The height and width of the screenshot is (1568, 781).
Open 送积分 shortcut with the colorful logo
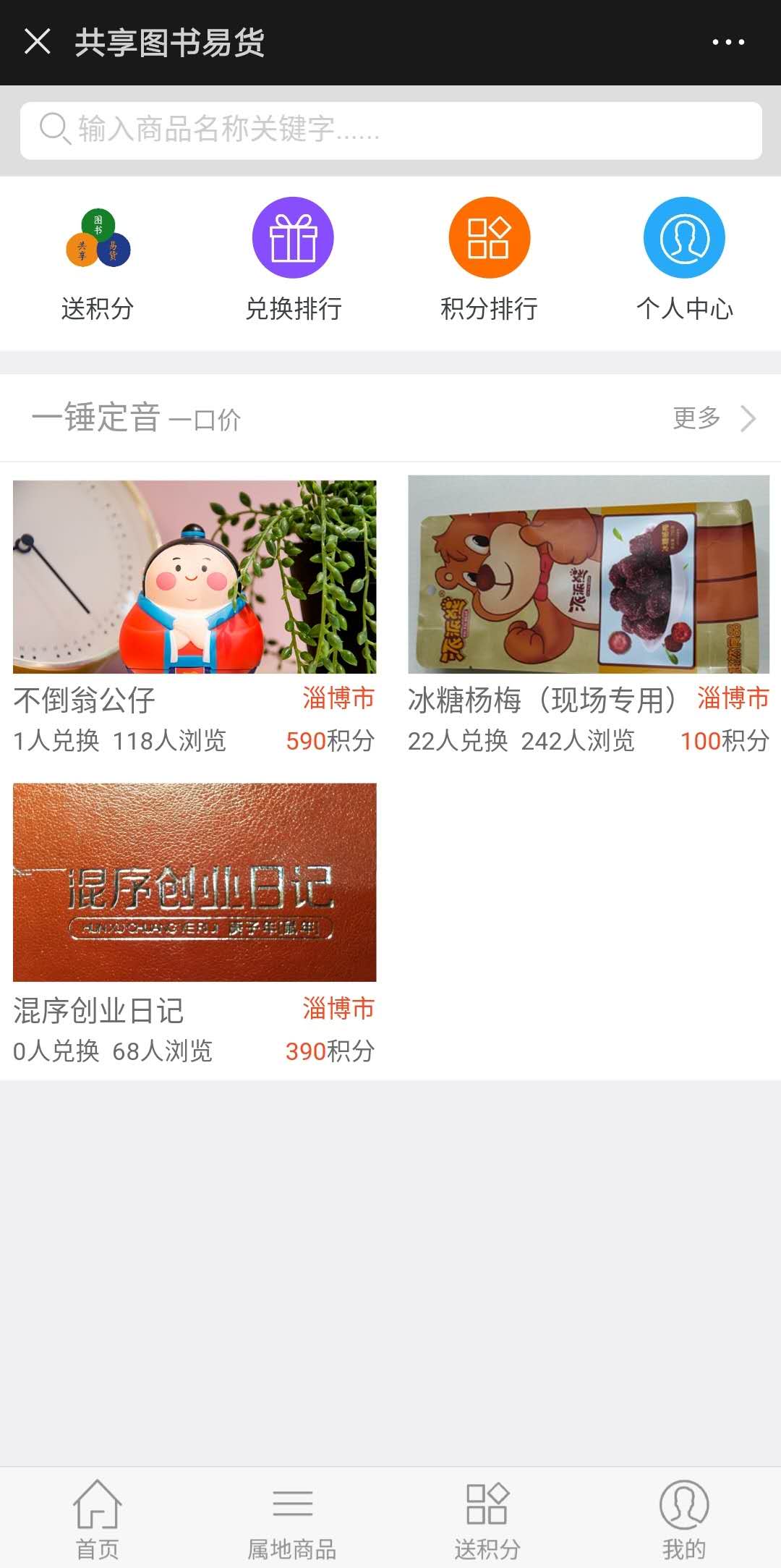coord(98,260)
